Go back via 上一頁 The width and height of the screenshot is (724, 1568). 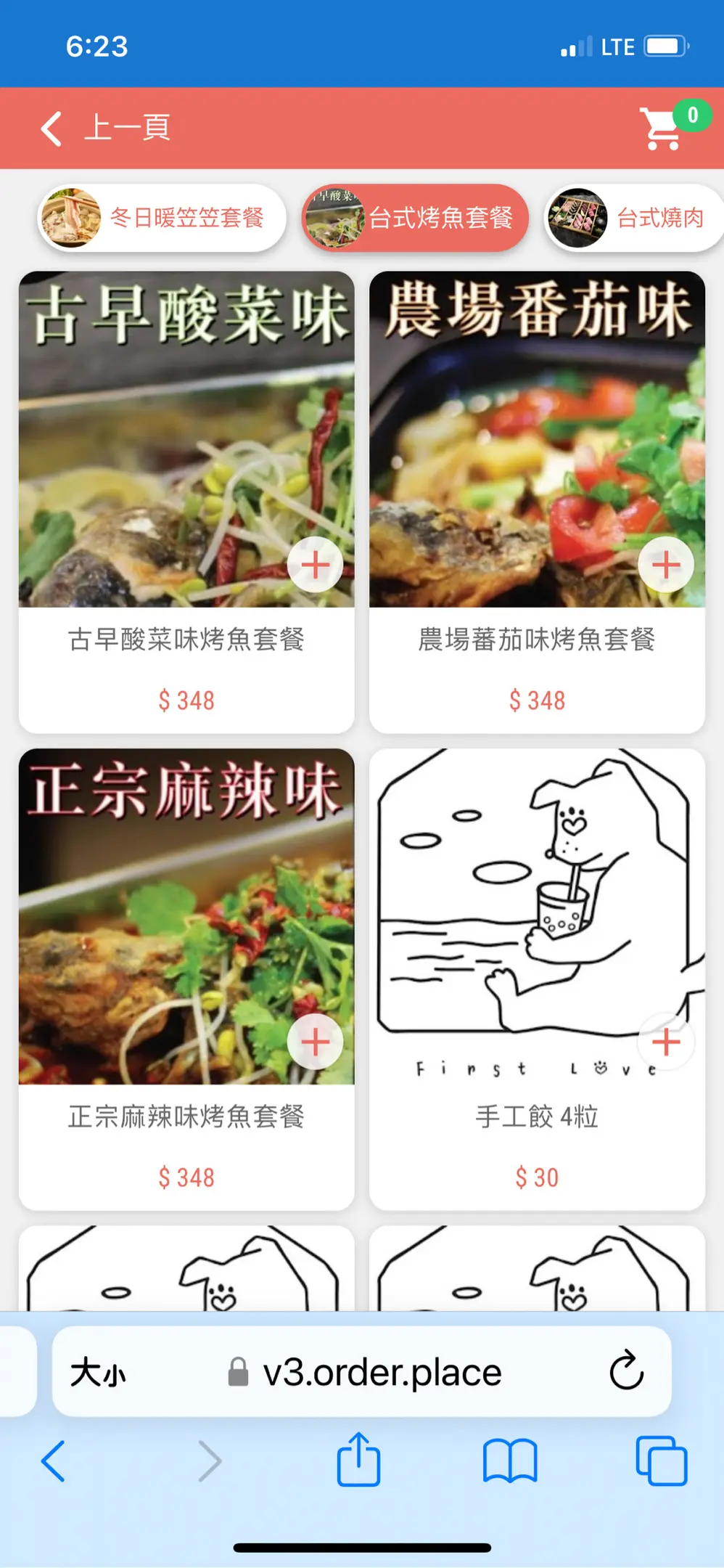pyautogui.click(x=106, y=128)
